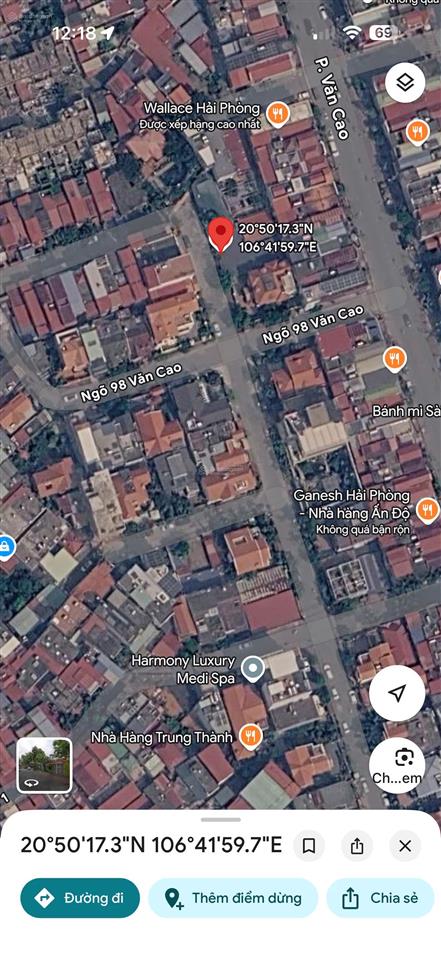Center map on my location

[397, 693]
